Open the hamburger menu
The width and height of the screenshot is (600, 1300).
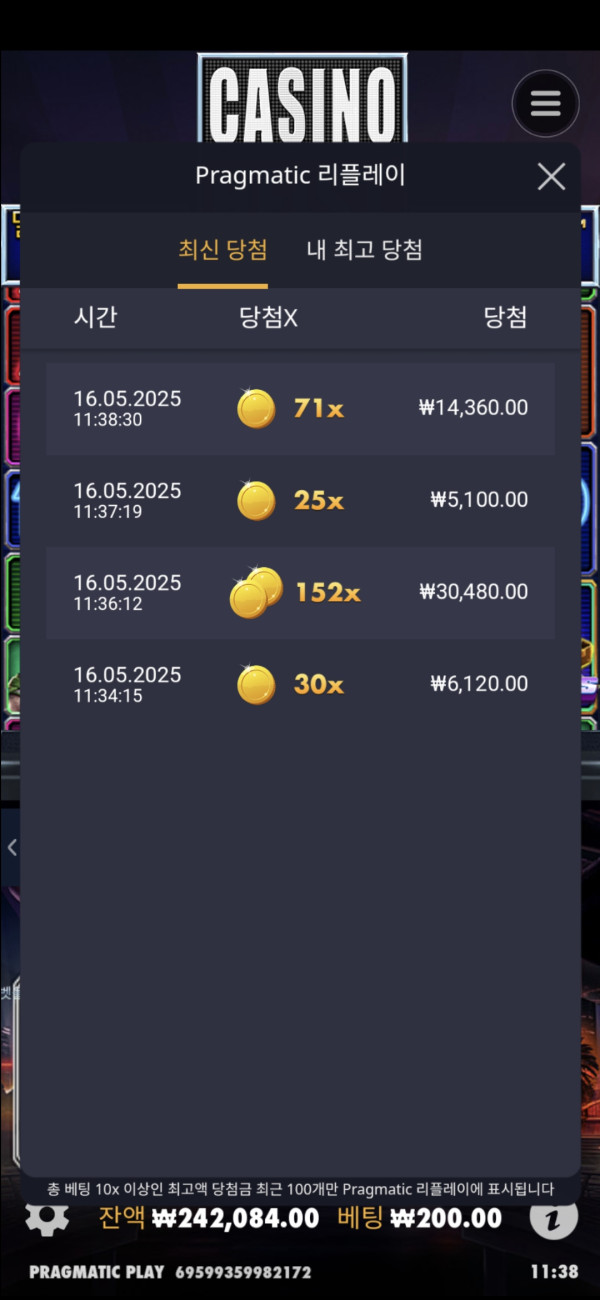545,103
